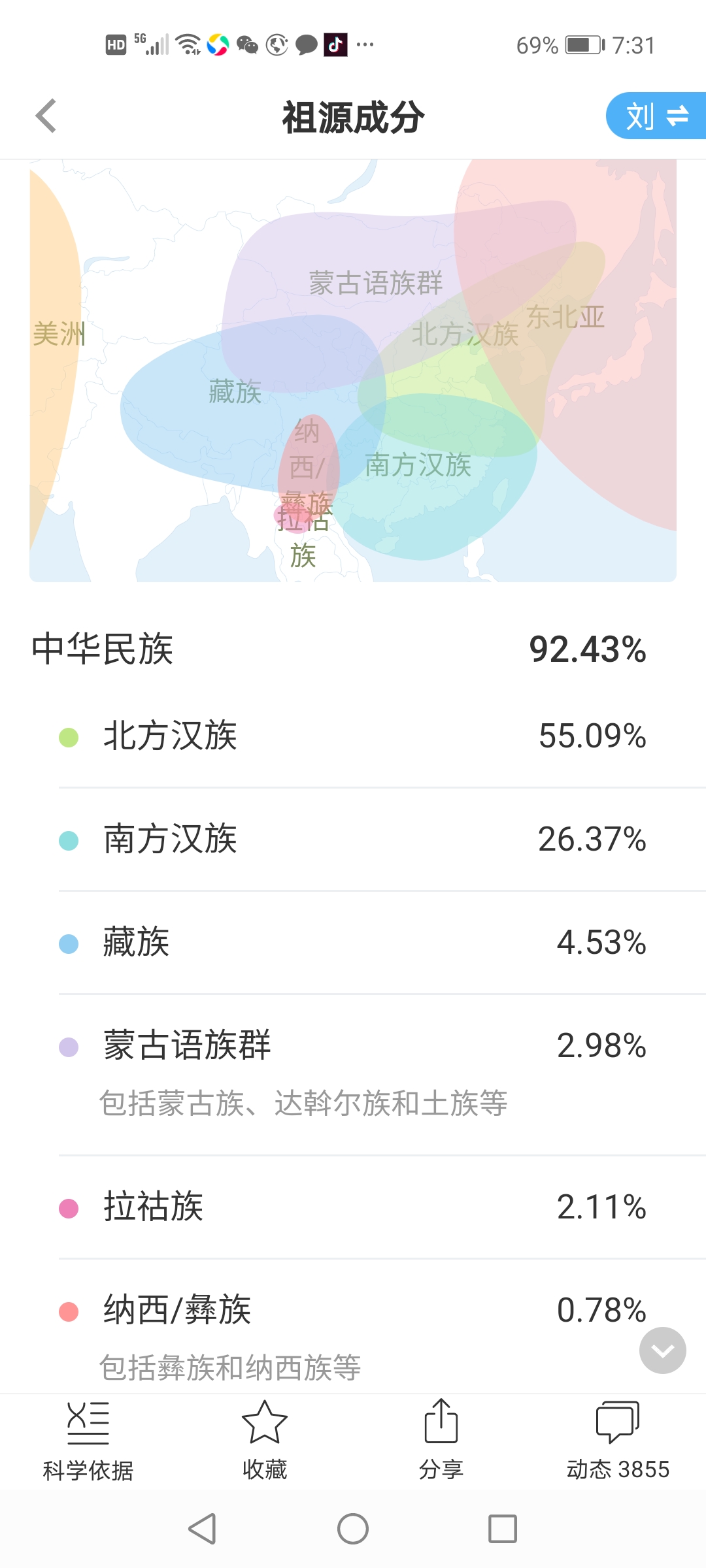Open the 科学依据 section

pos(88,1442)
